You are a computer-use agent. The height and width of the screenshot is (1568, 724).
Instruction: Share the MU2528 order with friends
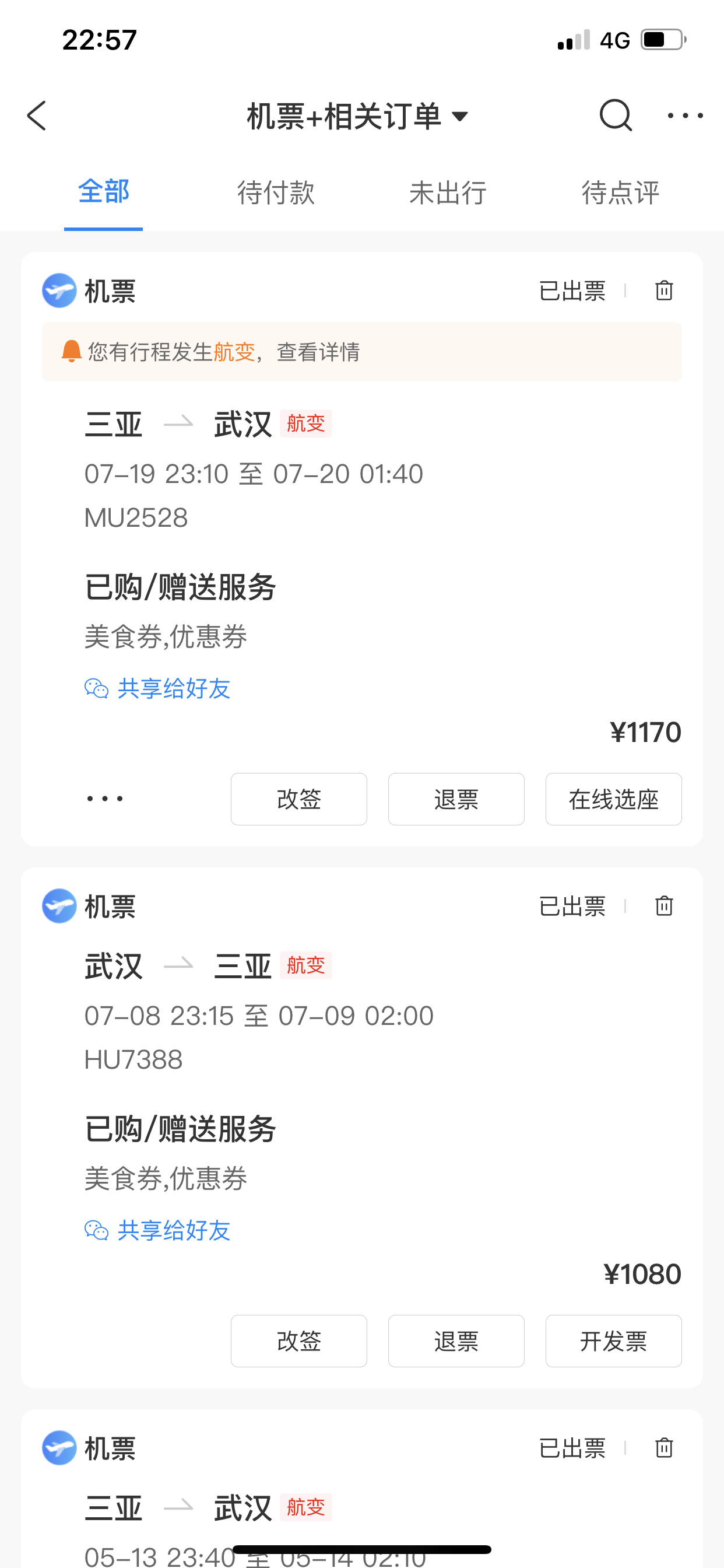point(157,688)
